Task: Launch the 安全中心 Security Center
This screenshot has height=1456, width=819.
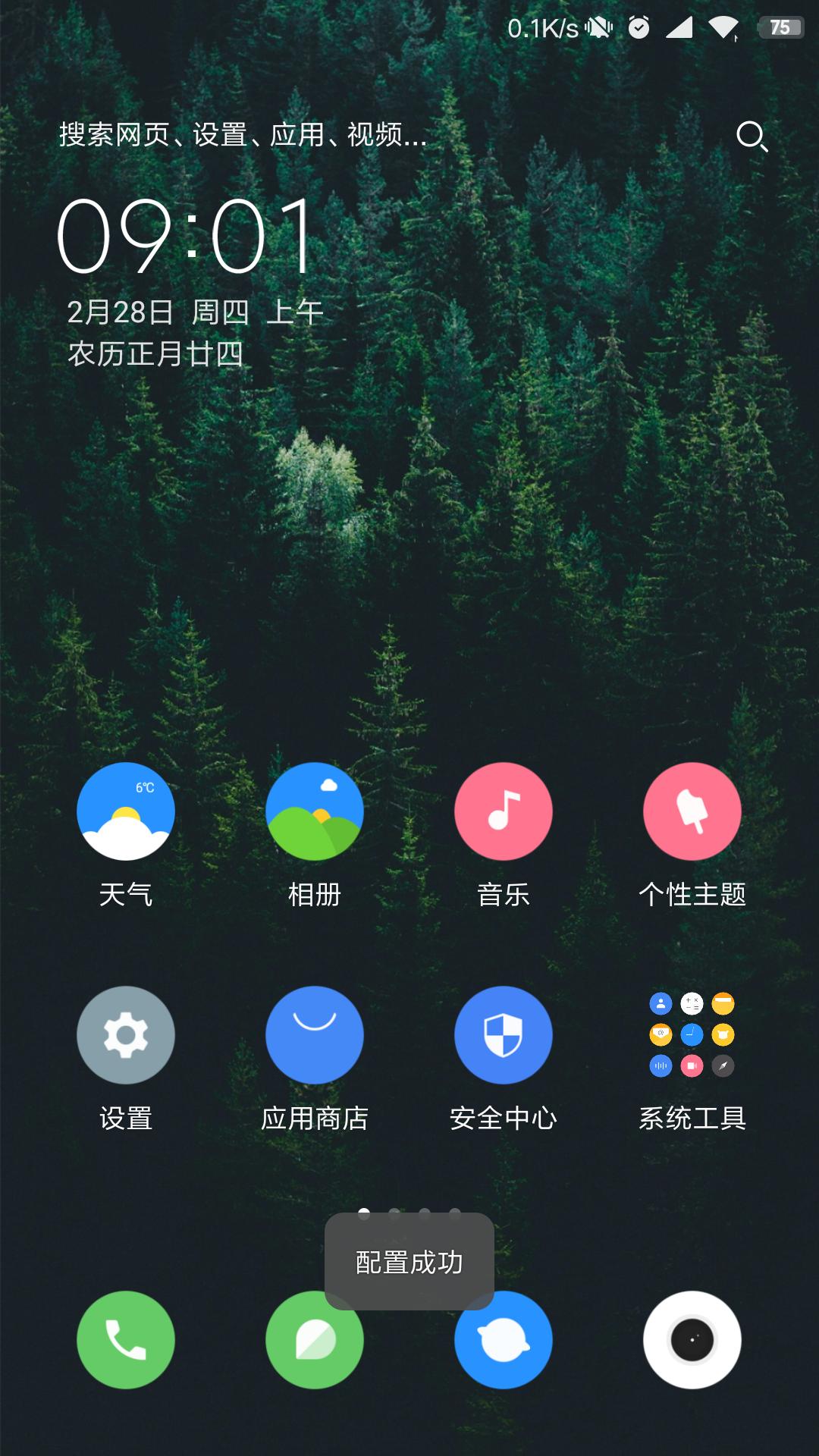Action: point(504,1034)
